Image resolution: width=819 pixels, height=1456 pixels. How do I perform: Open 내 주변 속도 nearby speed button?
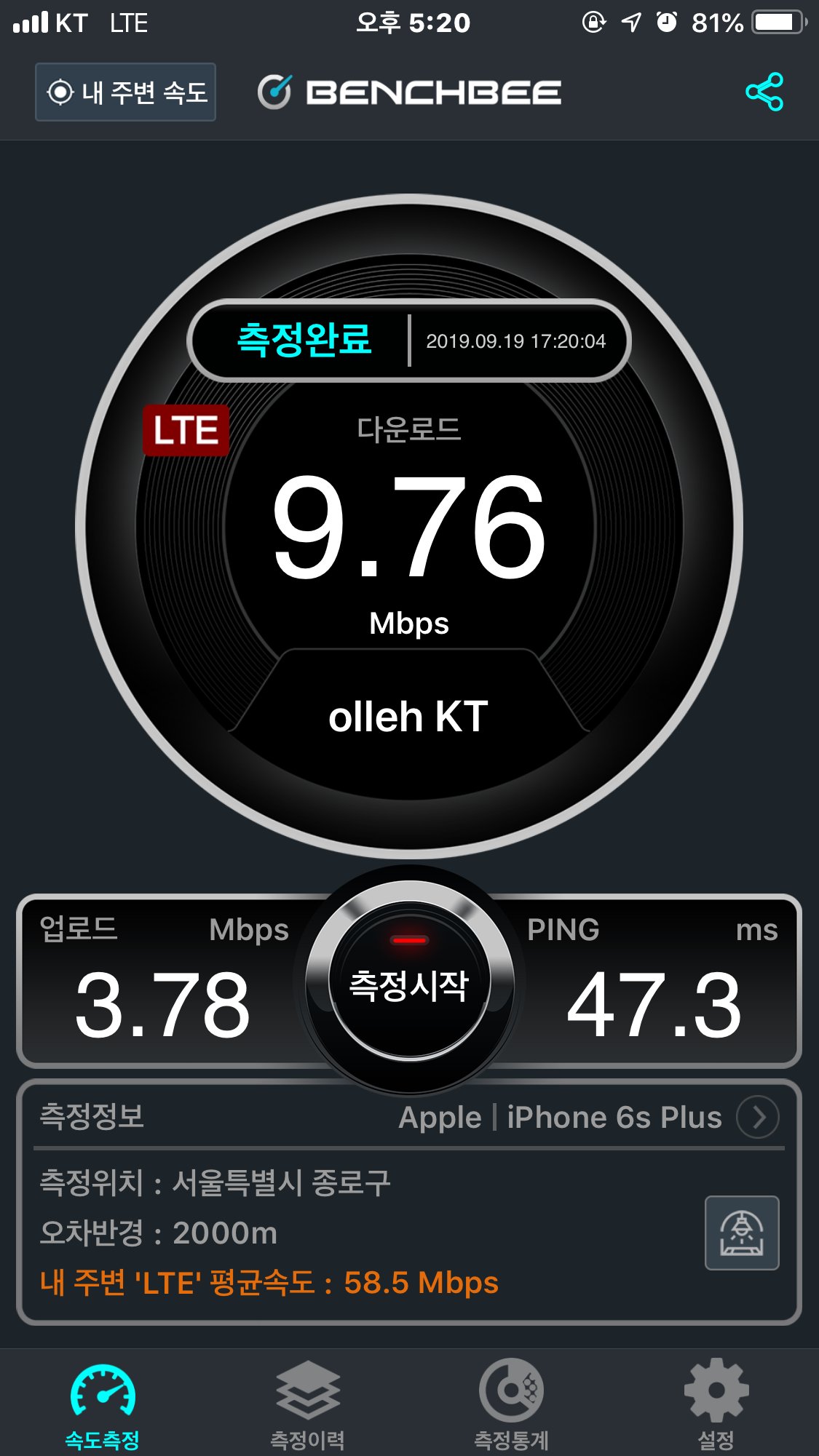click(x=125, y=92)
